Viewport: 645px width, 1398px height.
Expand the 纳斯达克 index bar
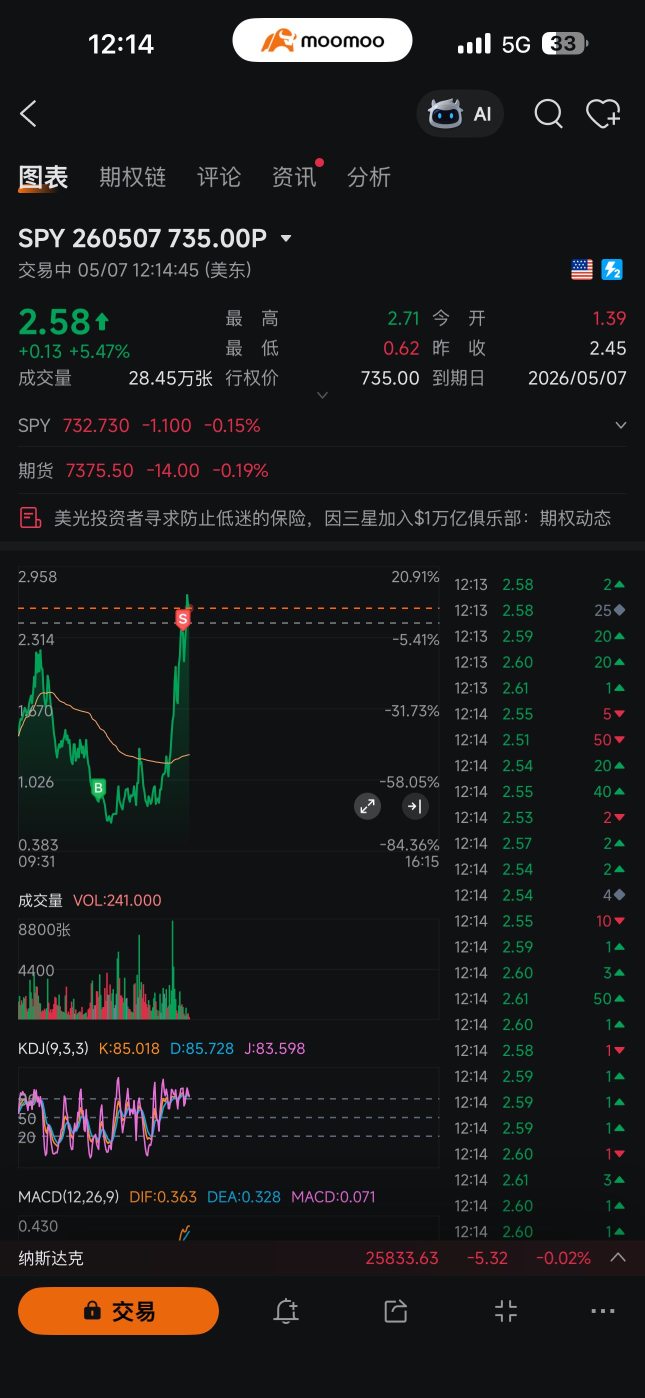click(x=618, y=1258)
